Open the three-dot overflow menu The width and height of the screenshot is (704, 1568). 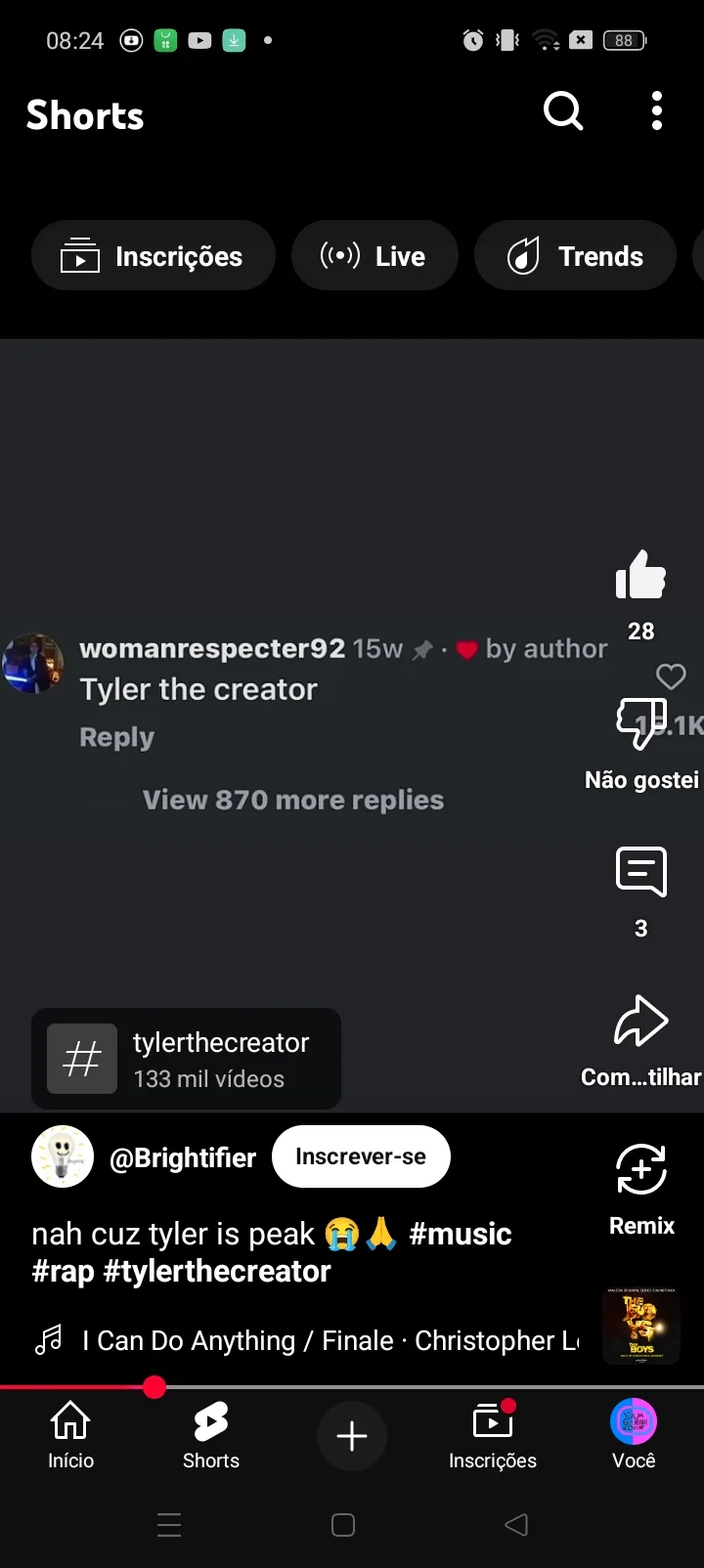tap(657, 111)
